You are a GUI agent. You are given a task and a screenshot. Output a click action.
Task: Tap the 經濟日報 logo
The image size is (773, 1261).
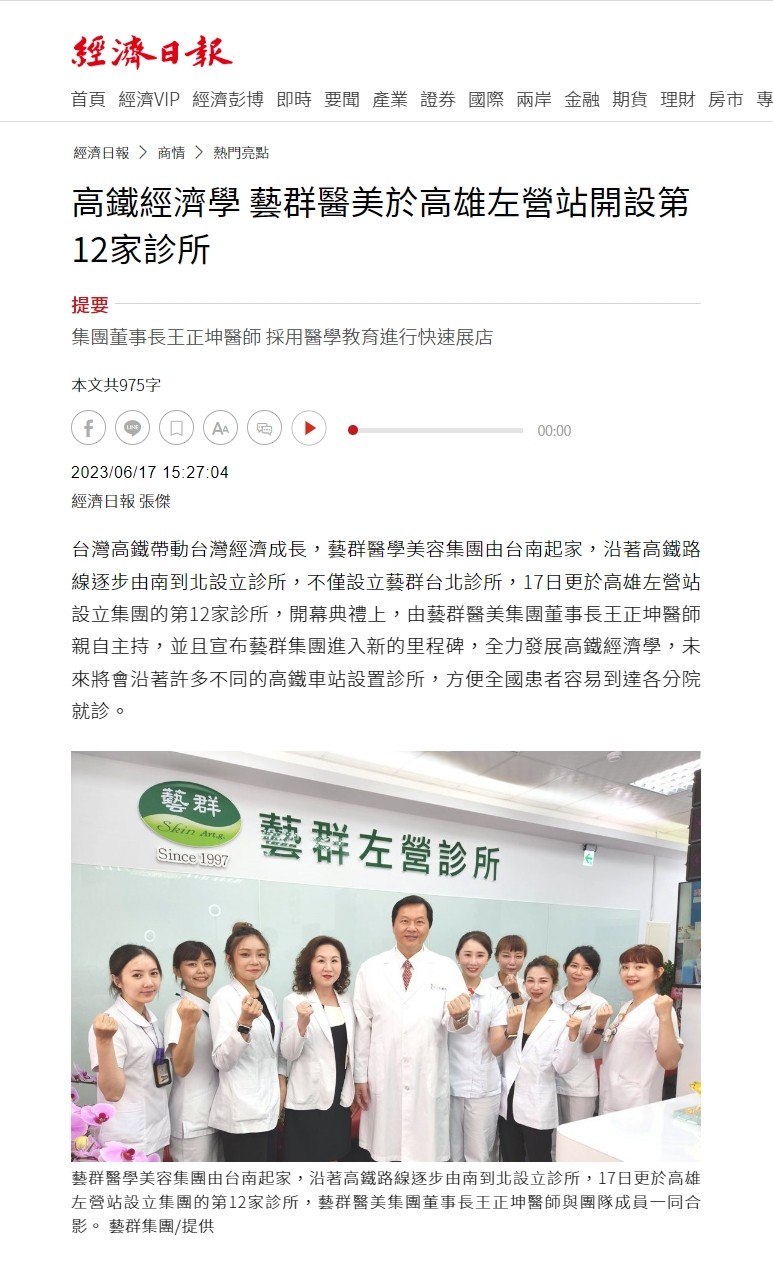152,52
